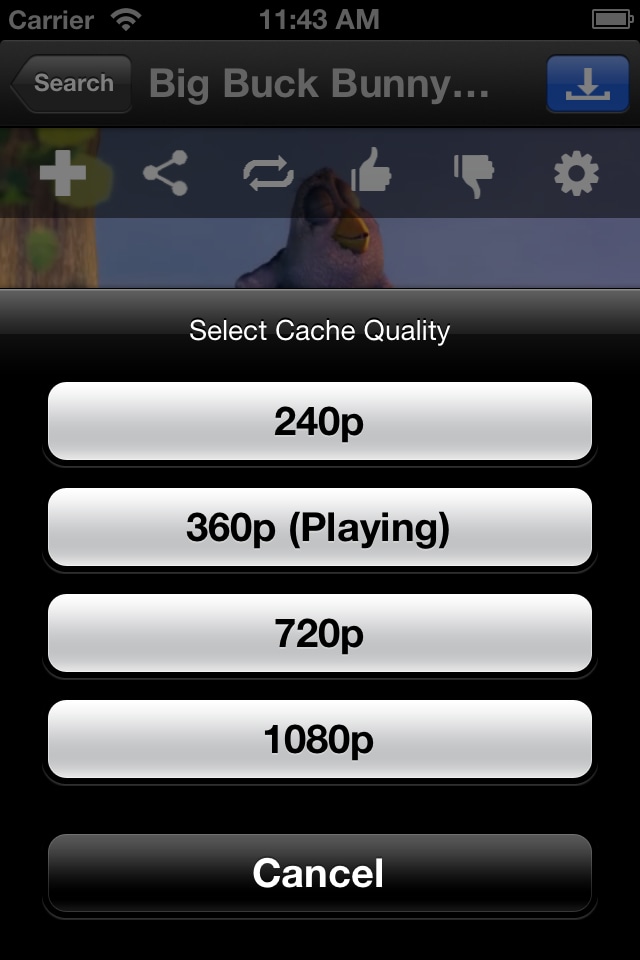Open the settings gear

pyautogui.click(x=576, y=174)
